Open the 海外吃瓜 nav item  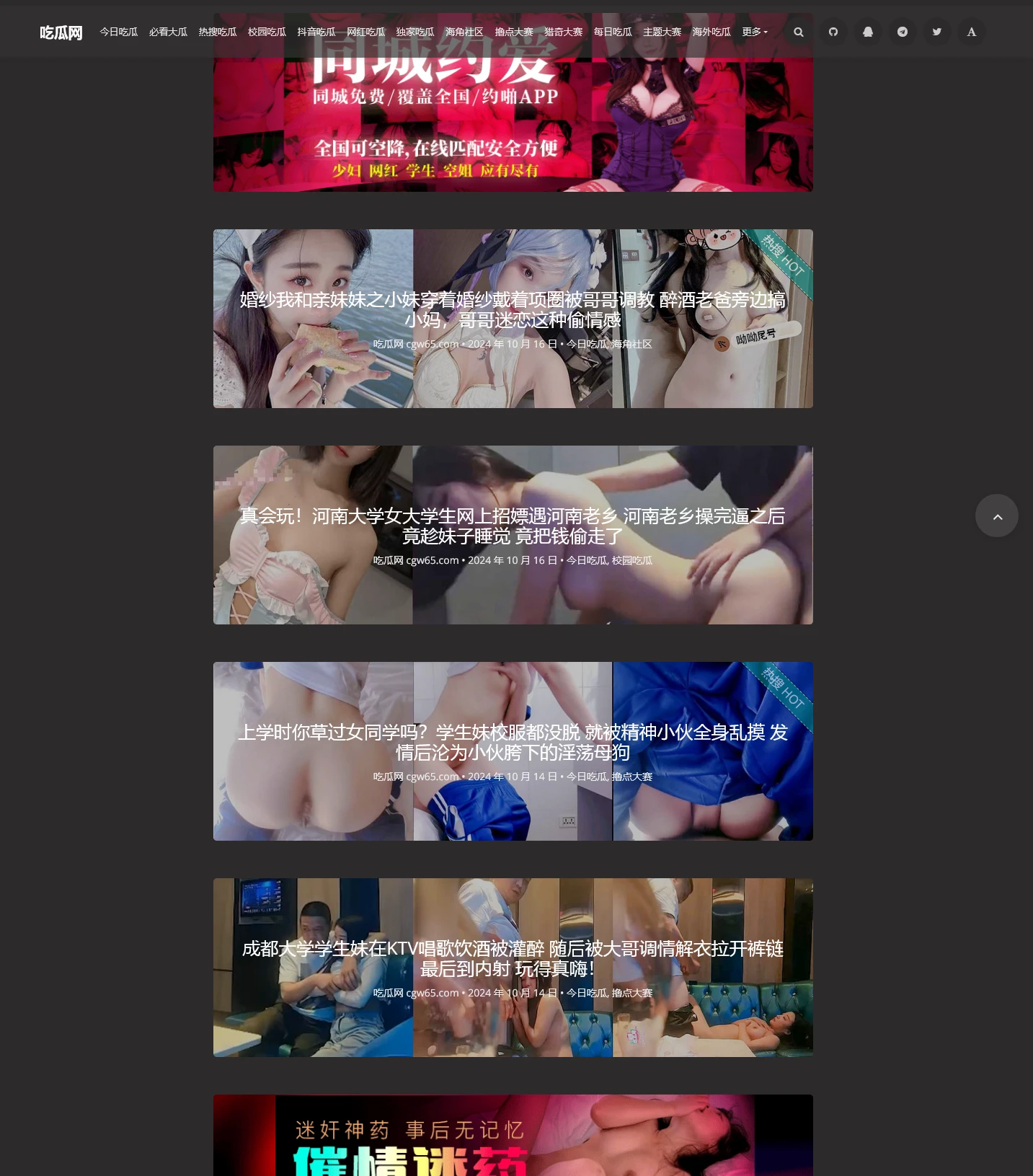(x=711, y=32)
